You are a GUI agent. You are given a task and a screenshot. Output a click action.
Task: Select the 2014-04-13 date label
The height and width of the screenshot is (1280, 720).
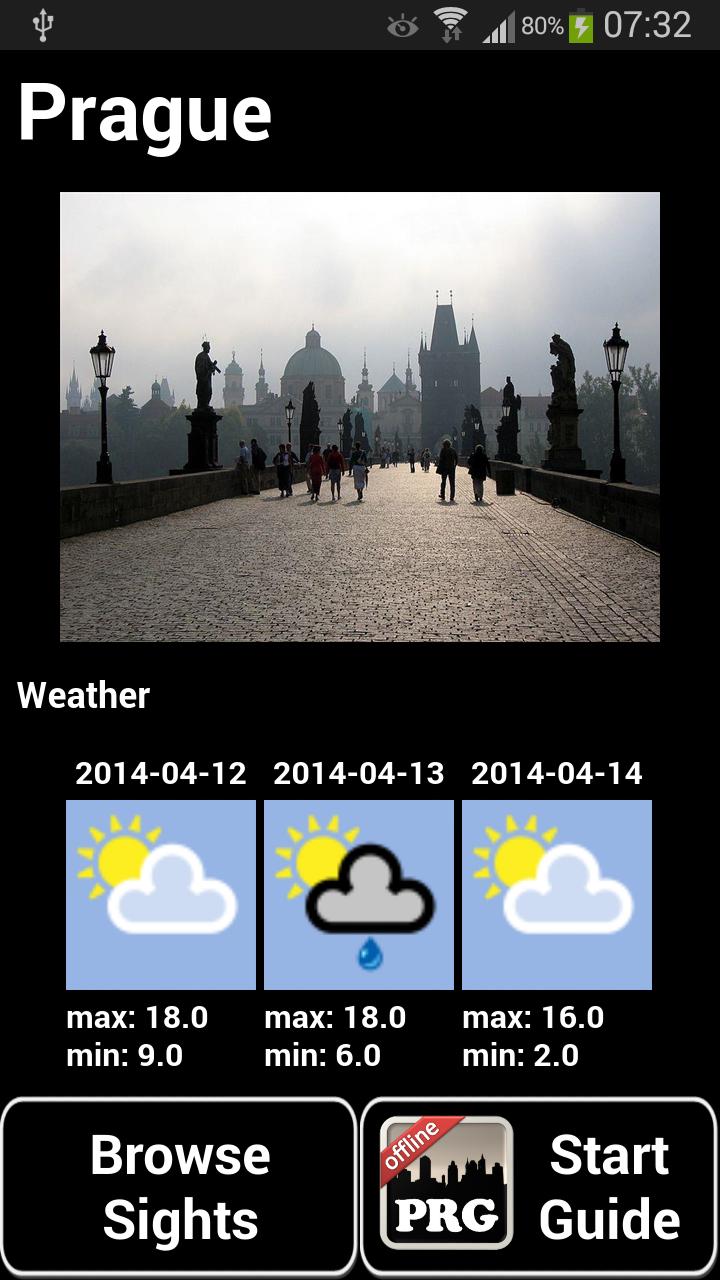pos(358,772)
